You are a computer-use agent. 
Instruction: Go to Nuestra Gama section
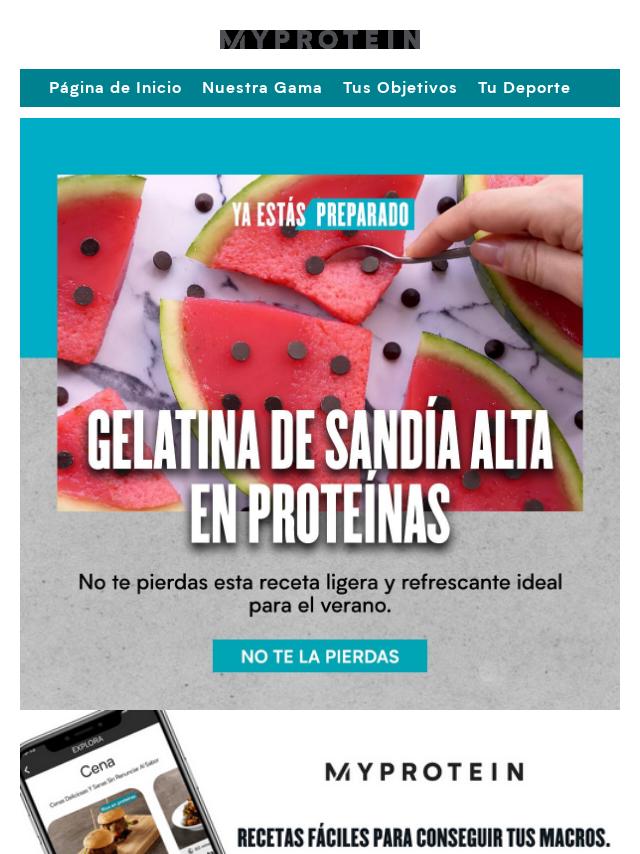click(262, 88)
